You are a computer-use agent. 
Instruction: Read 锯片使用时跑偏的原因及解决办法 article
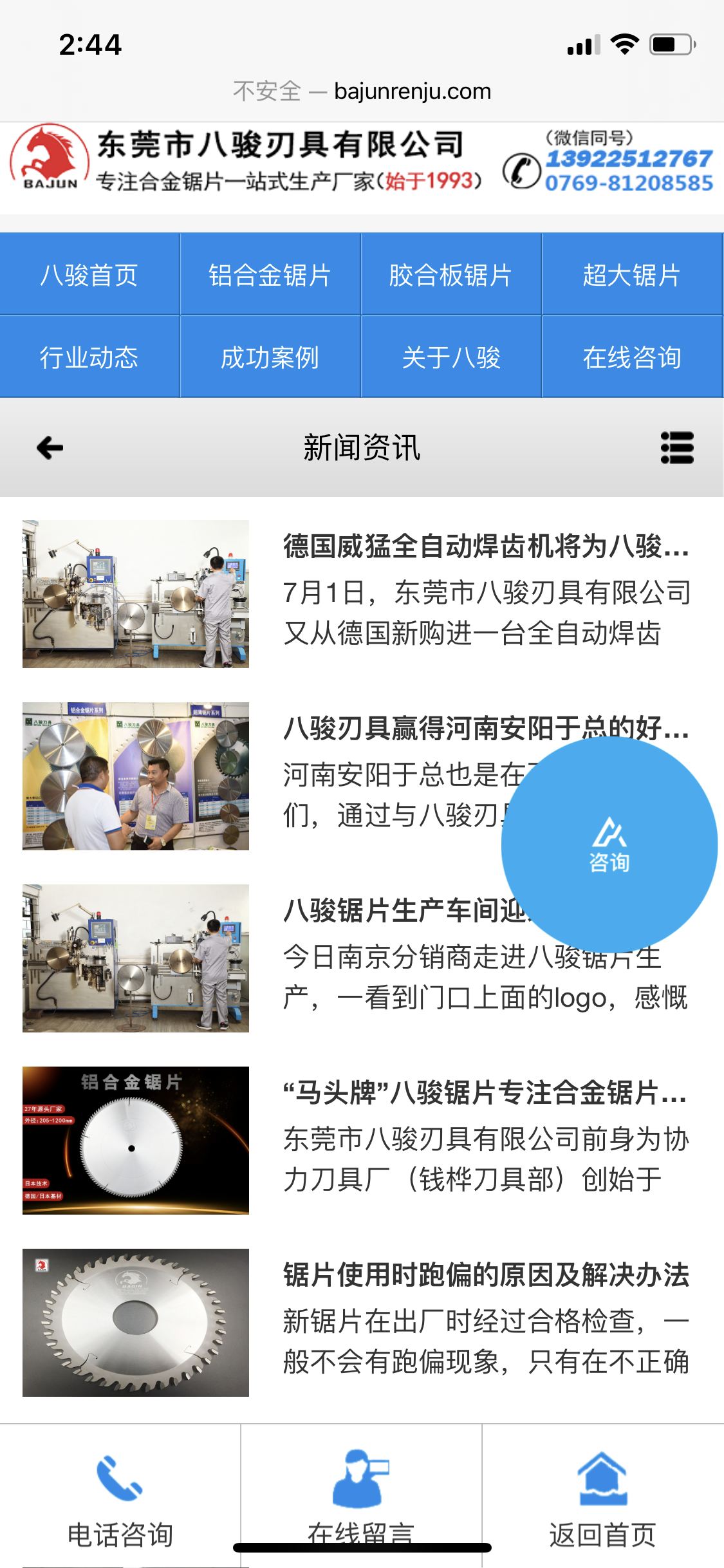click(486, 1276)
